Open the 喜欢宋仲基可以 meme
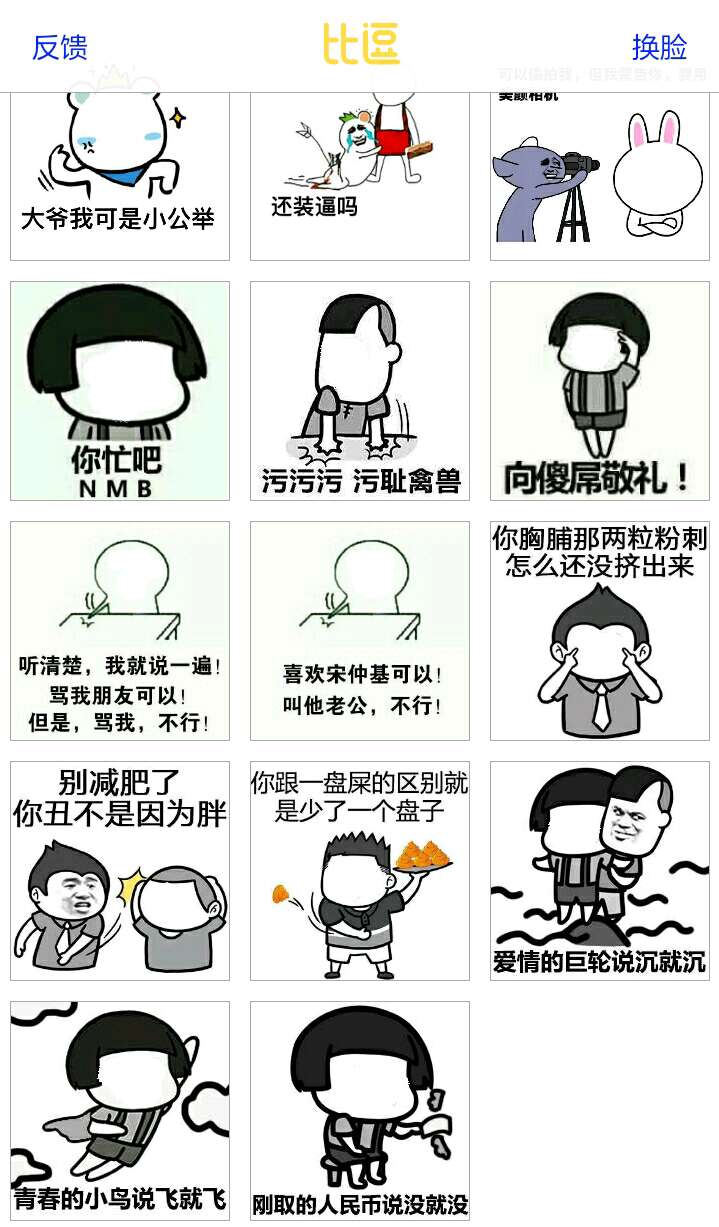The image size is (719, 1227). point(360,631)
